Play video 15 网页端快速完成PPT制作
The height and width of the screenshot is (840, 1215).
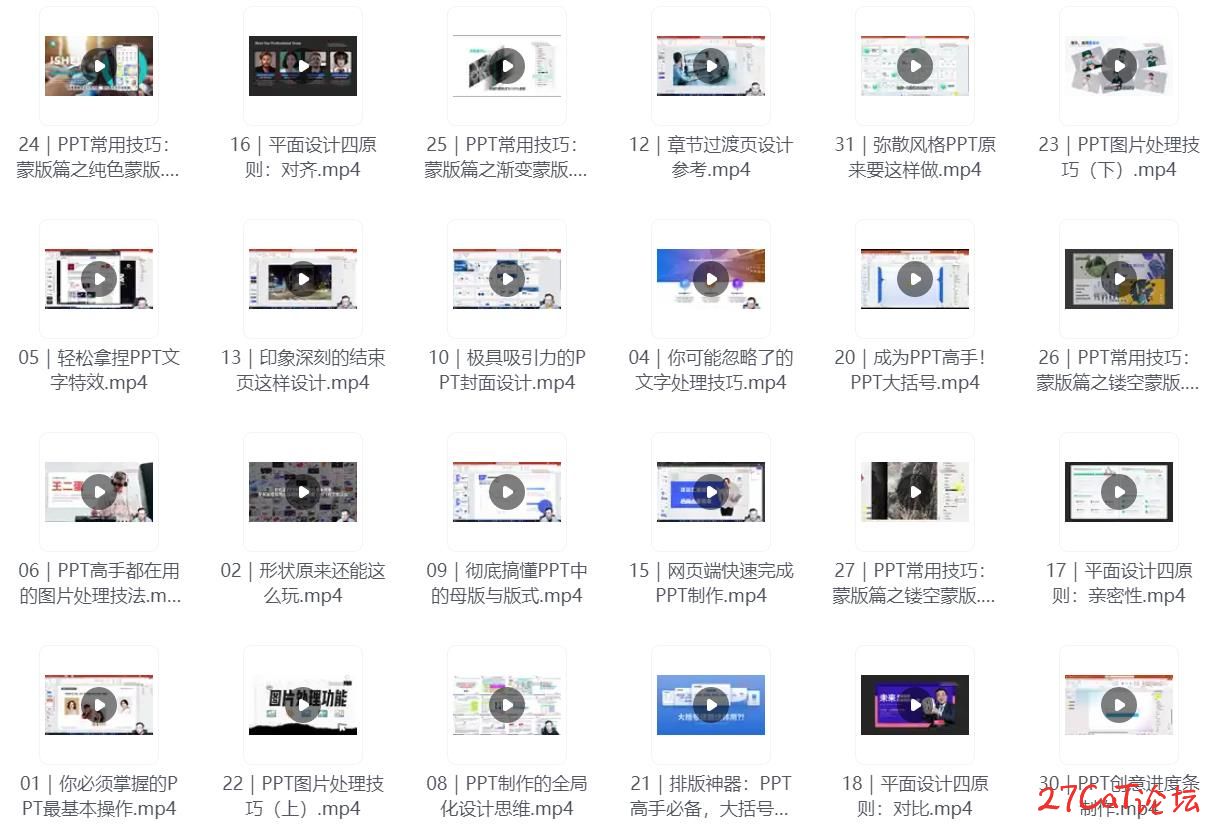tap(711, 492)
